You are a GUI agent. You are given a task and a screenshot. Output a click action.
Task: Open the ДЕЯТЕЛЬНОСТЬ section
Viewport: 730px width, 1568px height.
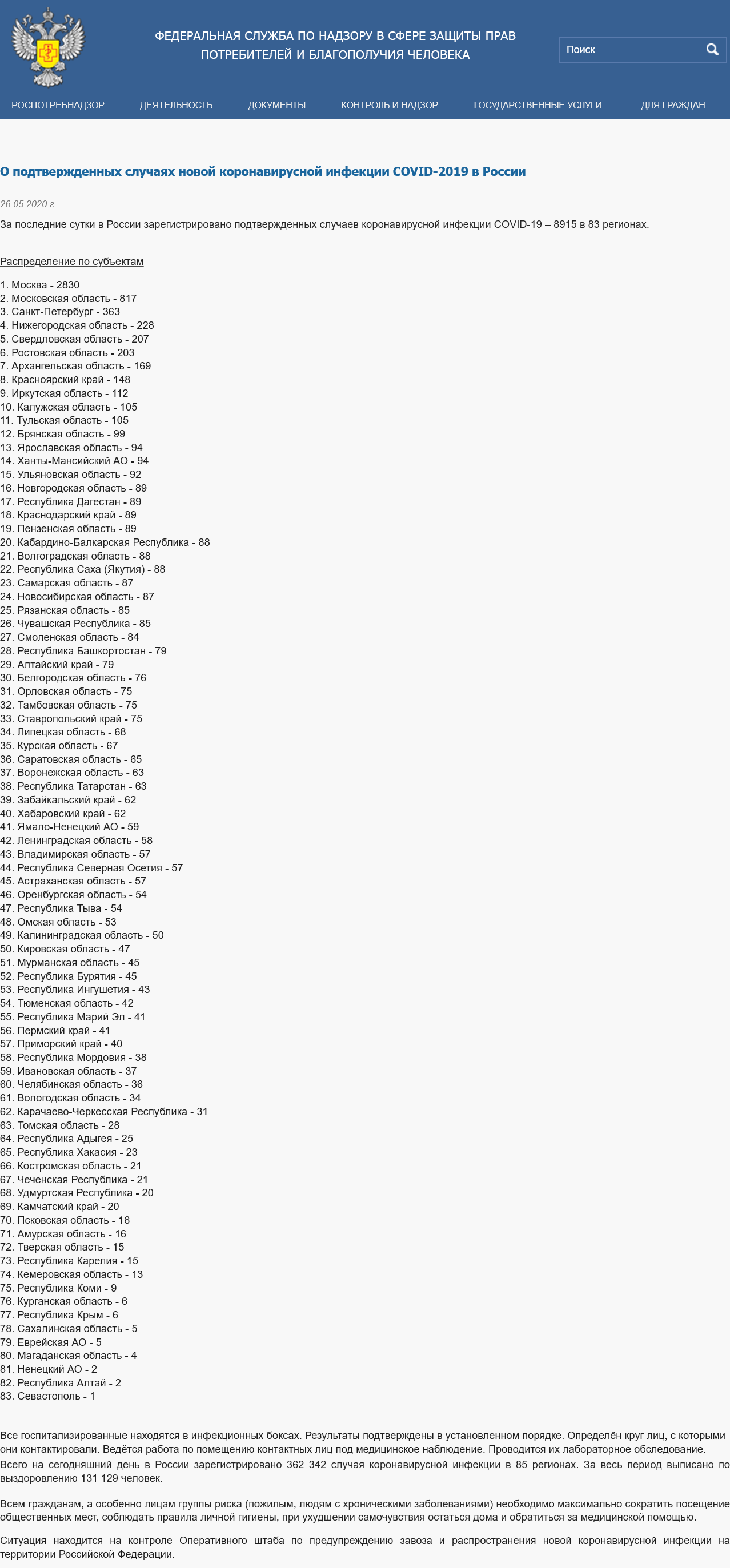coord(176,105)
